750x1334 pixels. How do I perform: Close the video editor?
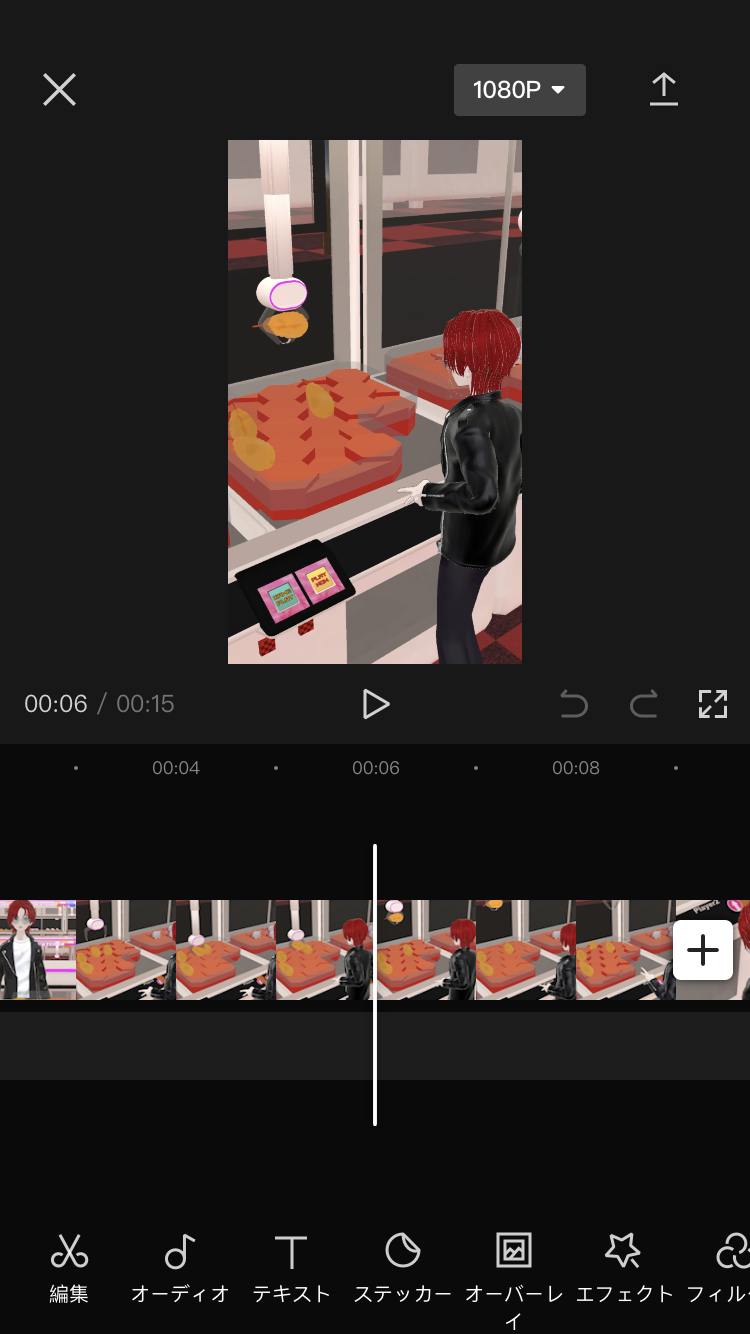[x=59, y=90]
